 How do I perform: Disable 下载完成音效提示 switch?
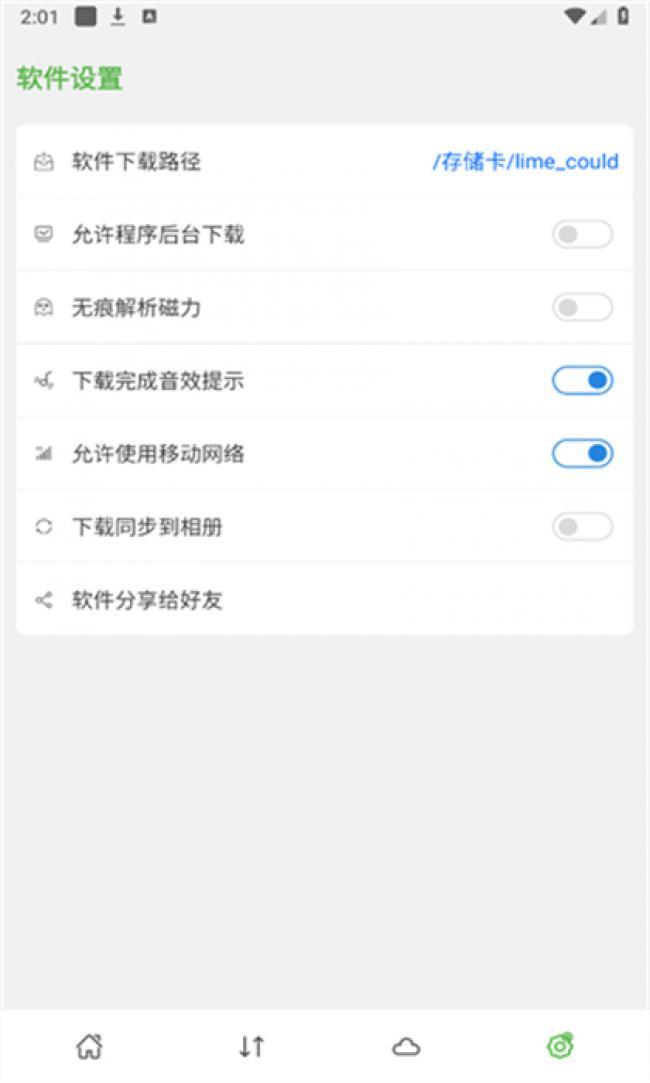[582, 381]
